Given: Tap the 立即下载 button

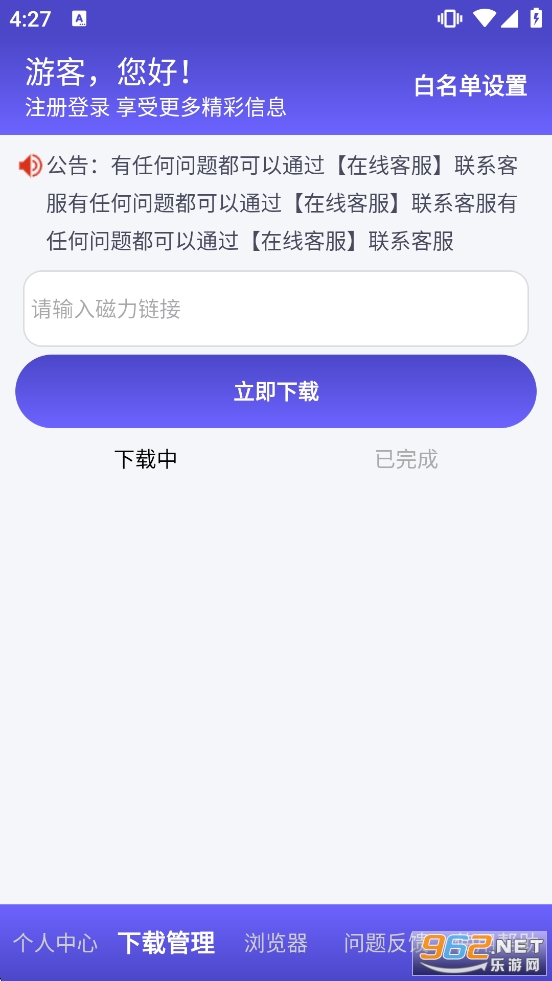Looking at the screenshot, I should [x=276, y=392].
